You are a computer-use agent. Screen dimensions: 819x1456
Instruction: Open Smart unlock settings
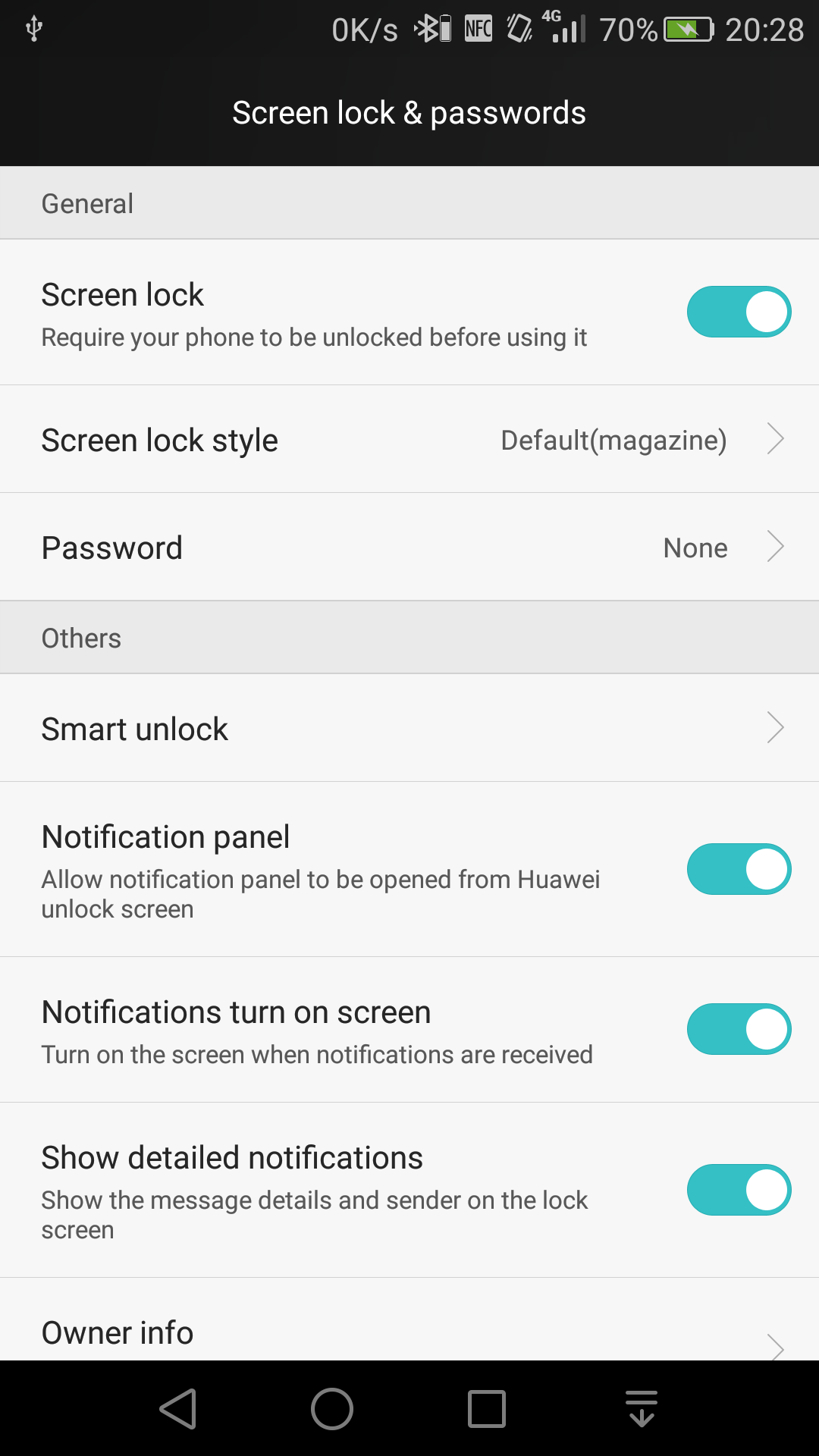click(409, 728)
